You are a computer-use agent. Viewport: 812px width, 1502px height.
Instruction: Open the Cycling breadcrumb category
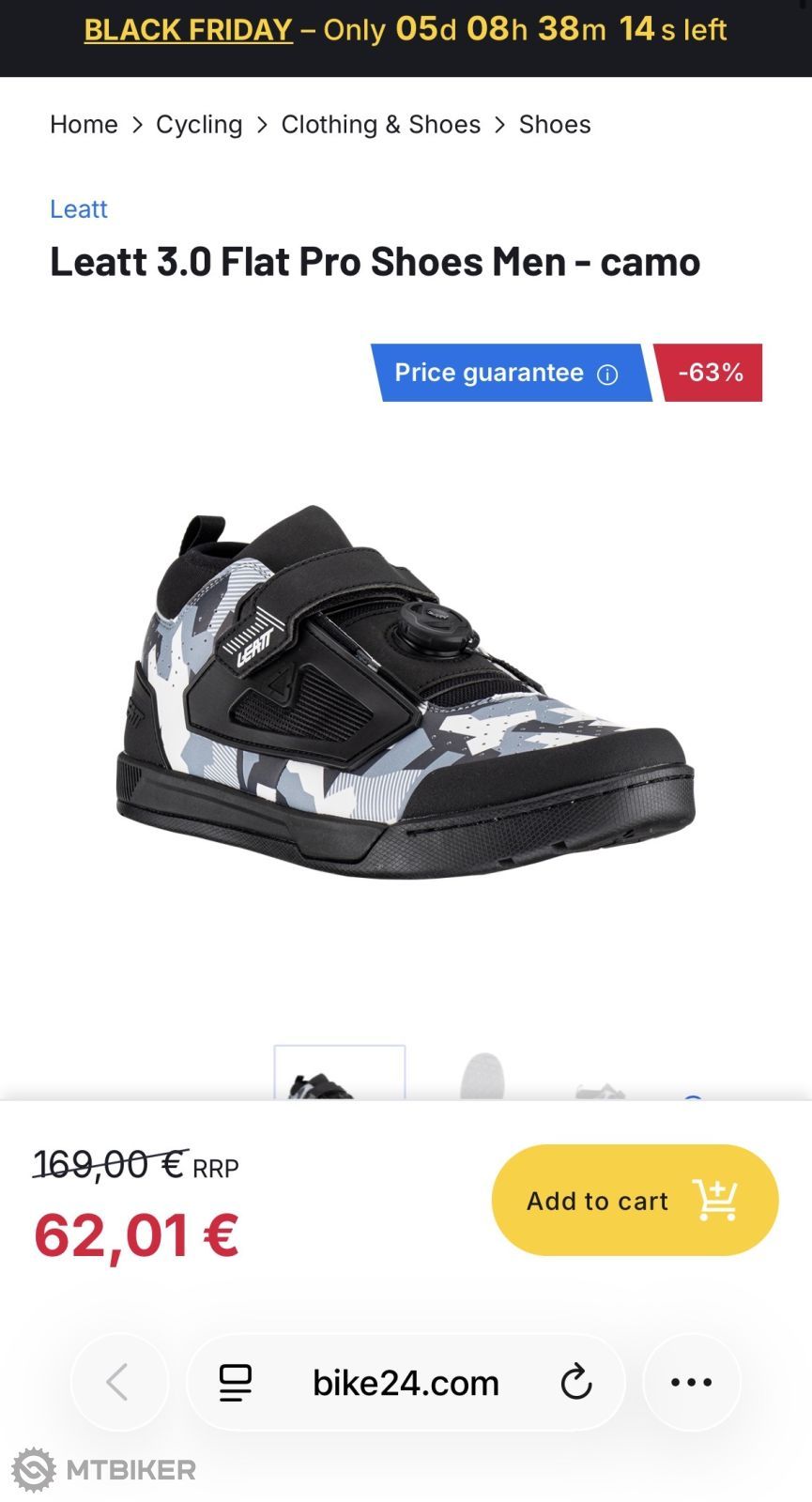199,125
